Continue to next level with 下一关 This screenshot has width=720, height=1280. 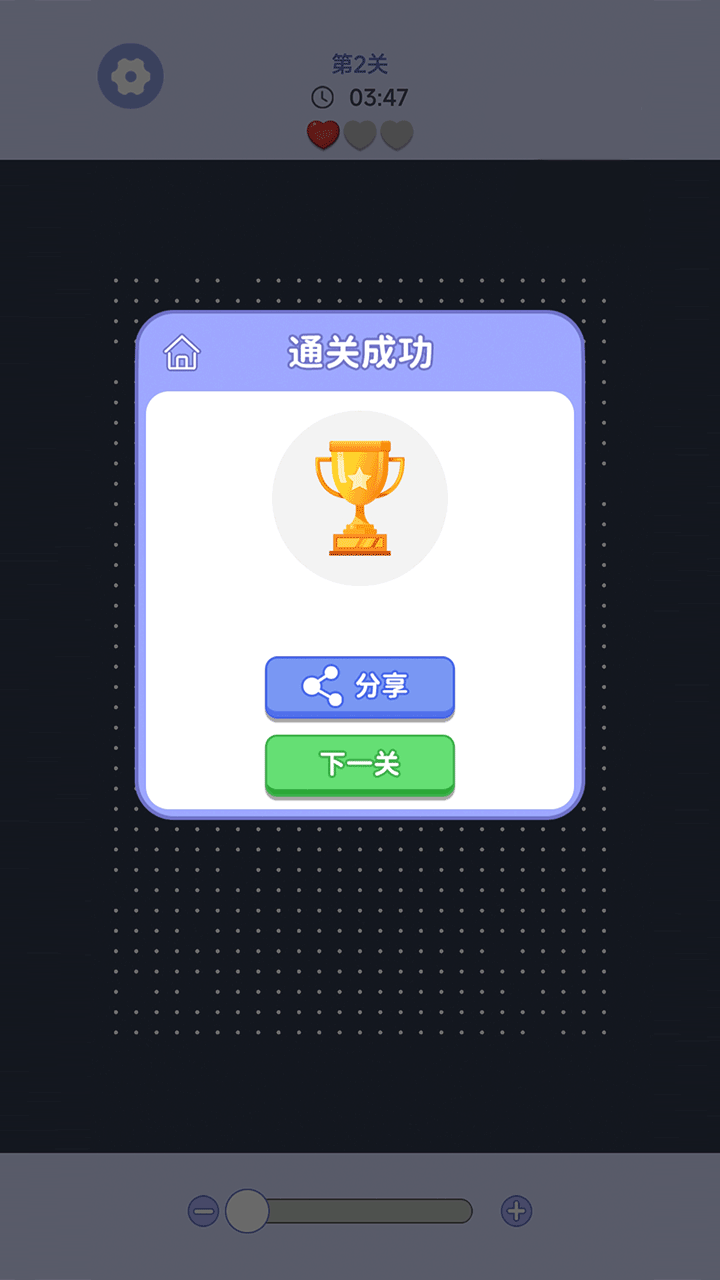pos(360,765)
